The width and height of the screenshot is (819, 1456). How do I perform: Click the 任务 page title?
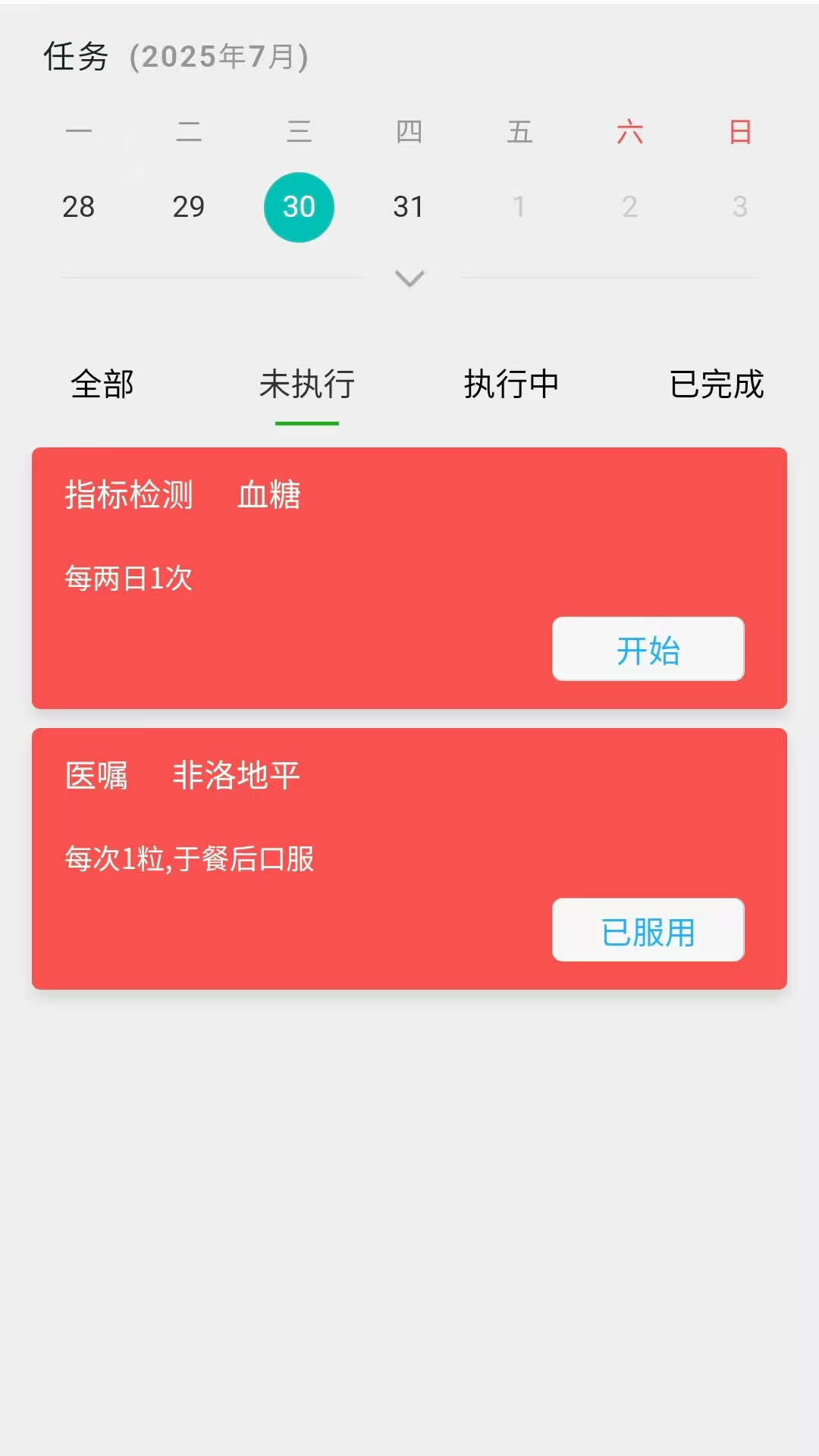point(74,54)
